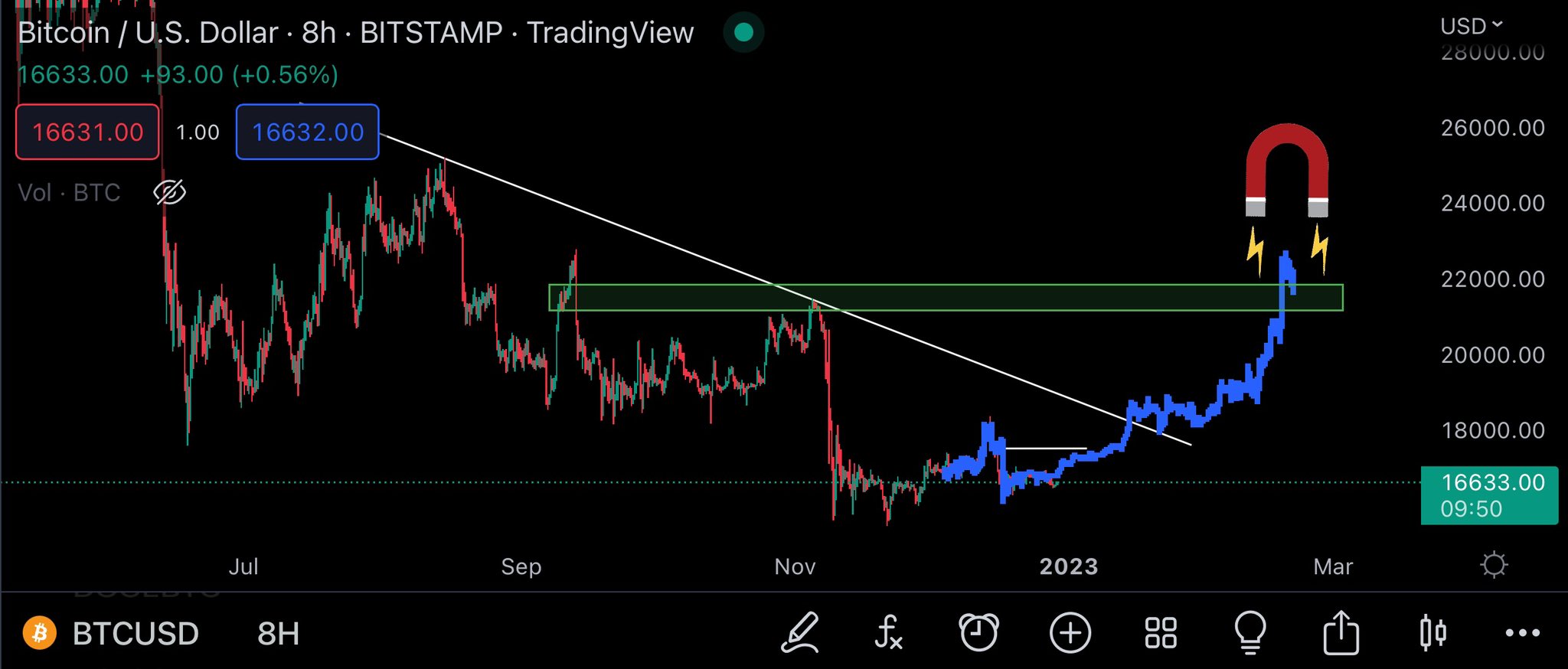Change the 8H timeframe interval
Viewport: 1568px width, 669px height.
[278, 633]
